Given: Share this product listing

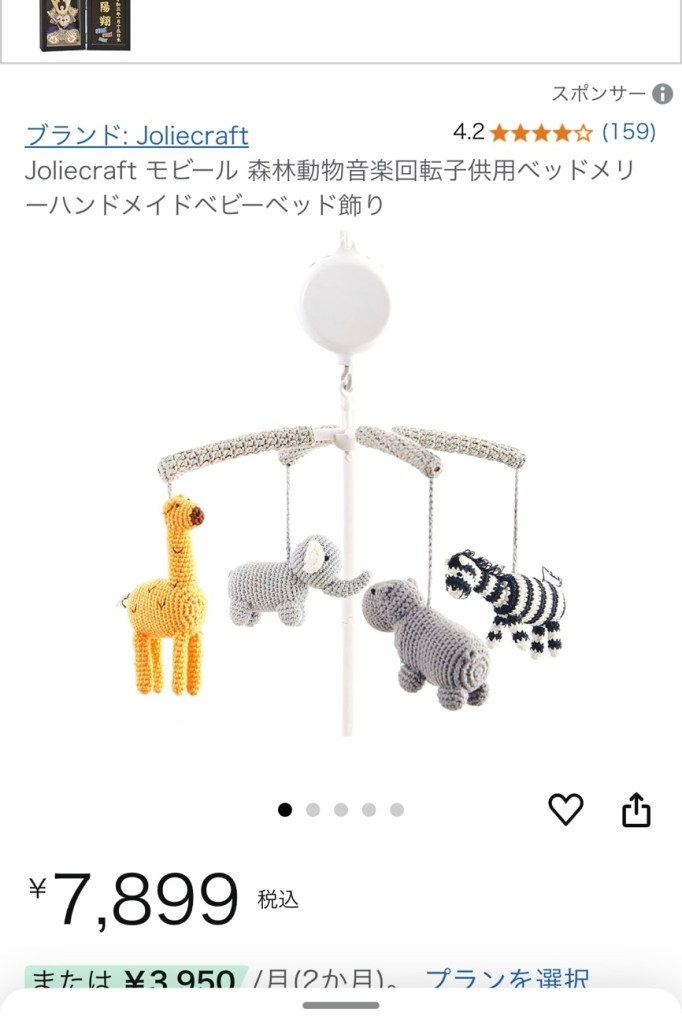Looking at the screenshot, I should coord(636,810).
